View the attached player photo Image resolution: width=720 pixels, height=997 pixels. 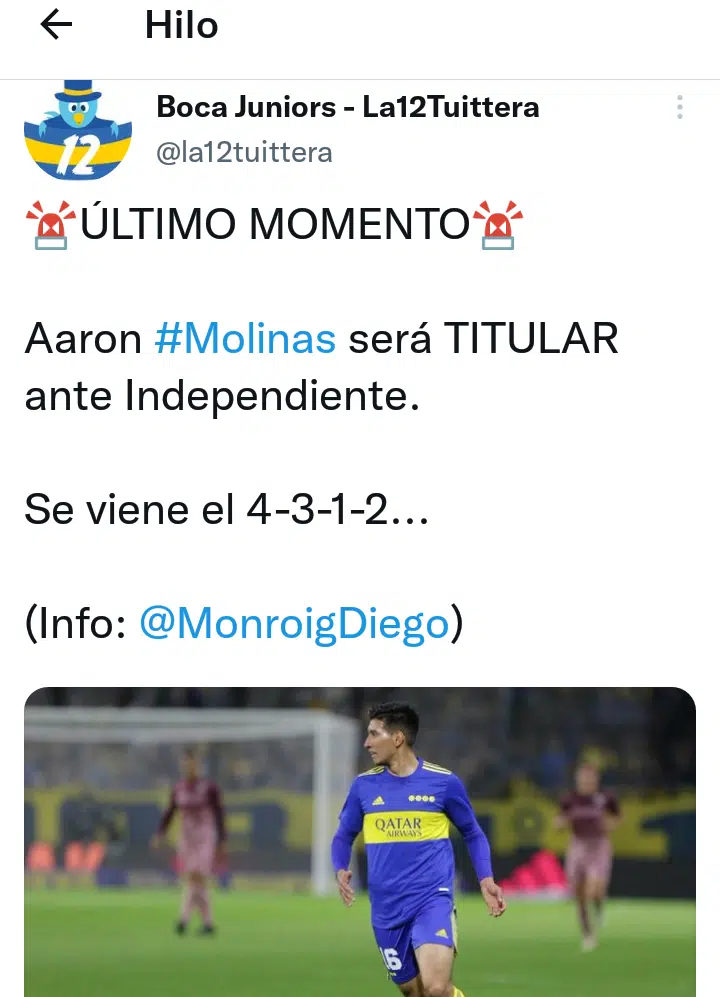360,840
